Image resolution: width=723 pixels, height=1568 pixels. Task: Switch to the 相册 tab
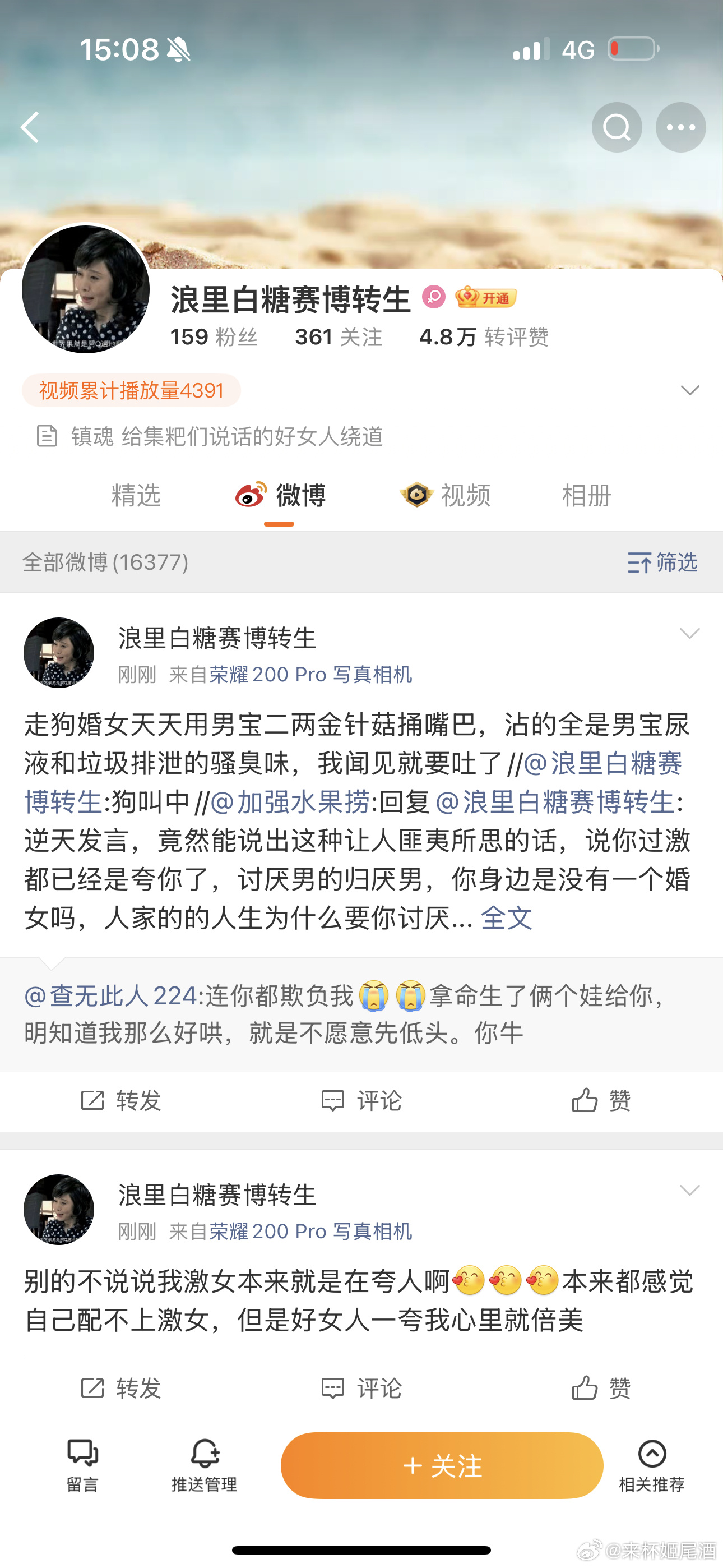pos(586,495)
